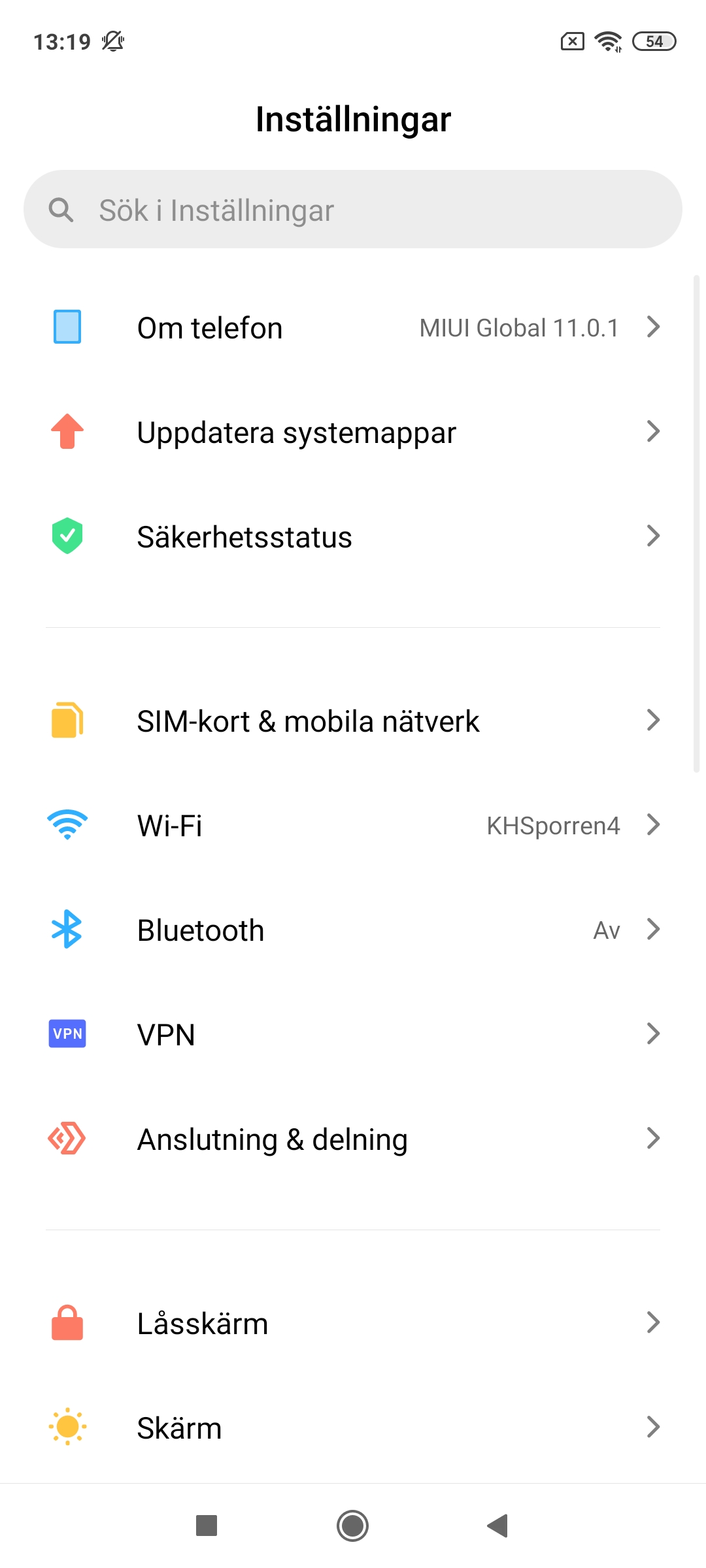Check Säkerhetsstatus
Image resolution: width=706 pixels, height=1568 pixels.
pyautogui.click(x=353, y=536)
